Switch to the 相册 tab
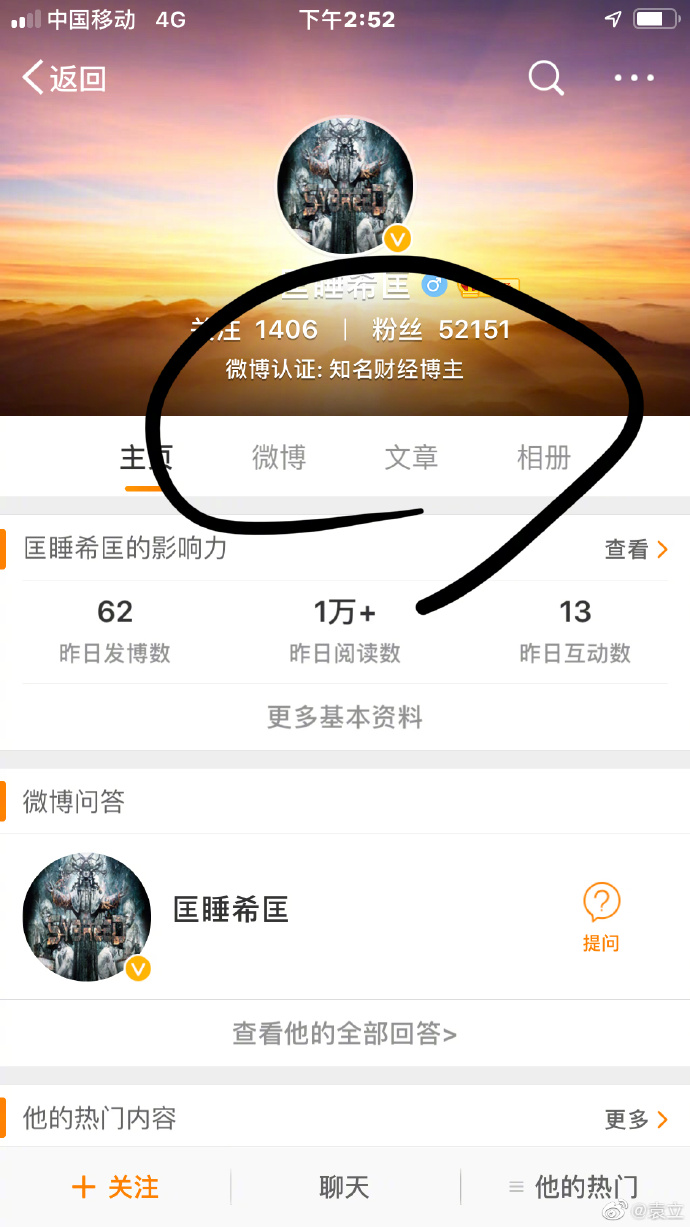This screenshot has height=1227, width=690. click(543, 458)
